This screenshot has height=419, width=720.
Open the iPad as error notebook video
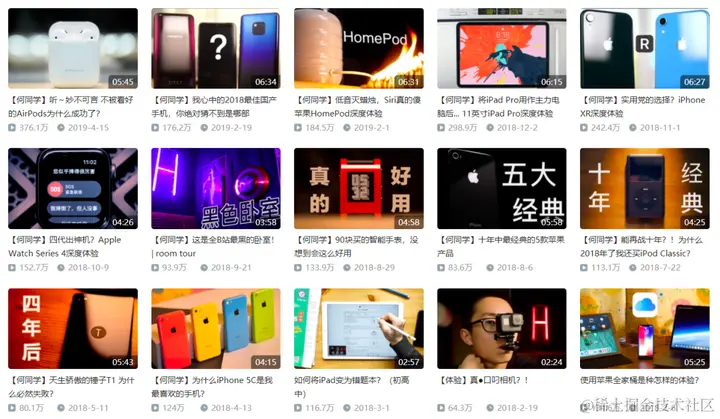tap(359, 328)
